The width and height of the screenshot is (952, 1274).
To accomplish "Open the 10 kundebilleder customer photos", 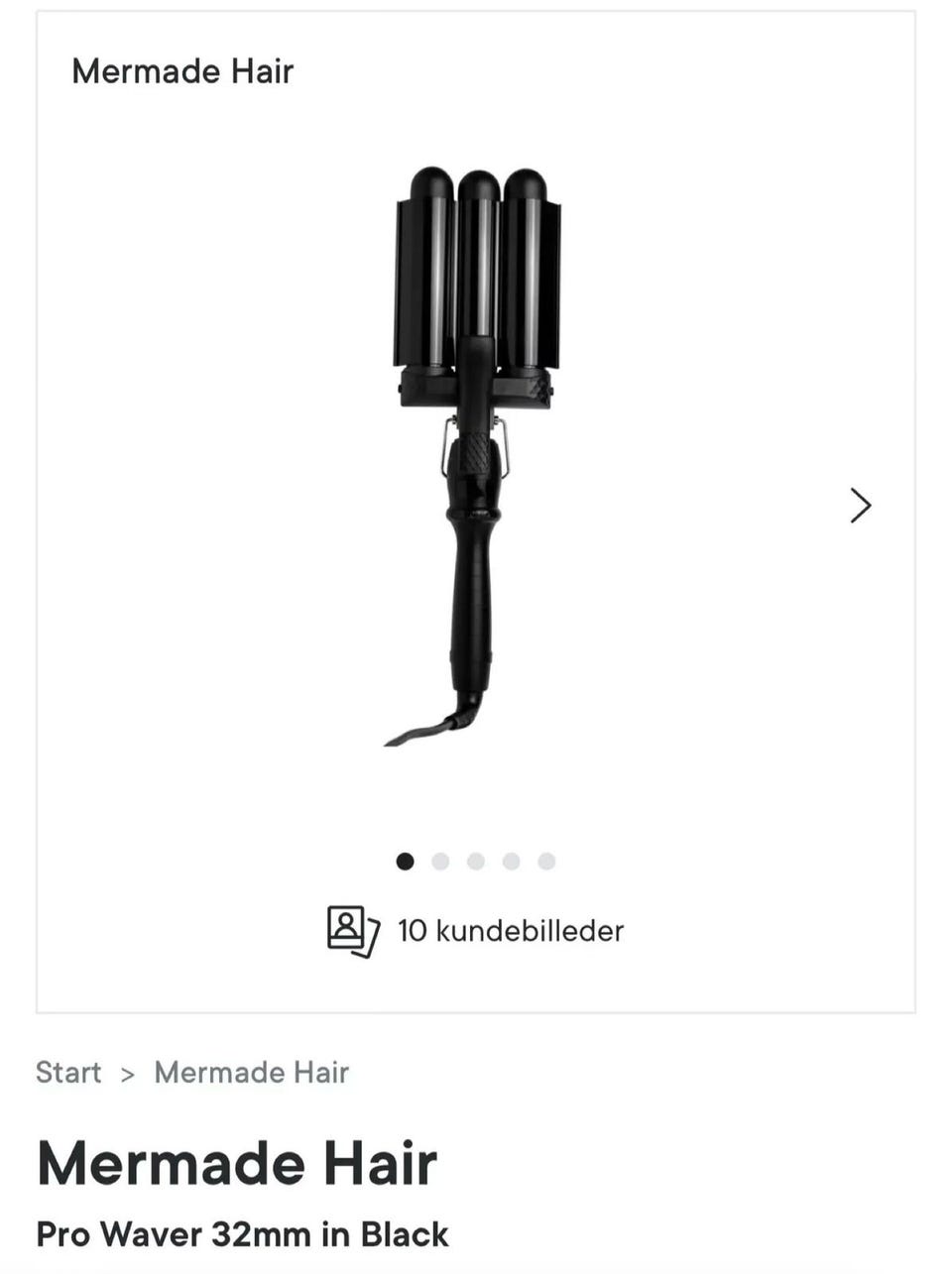I will pos(476,931).
